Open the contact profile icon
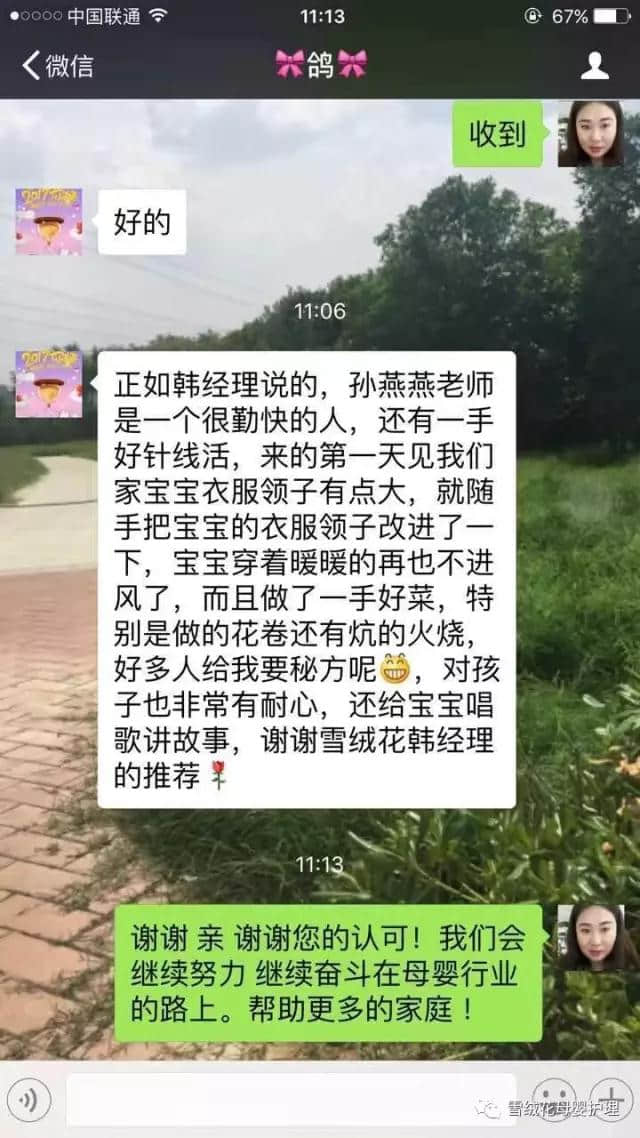 [596, 66]
